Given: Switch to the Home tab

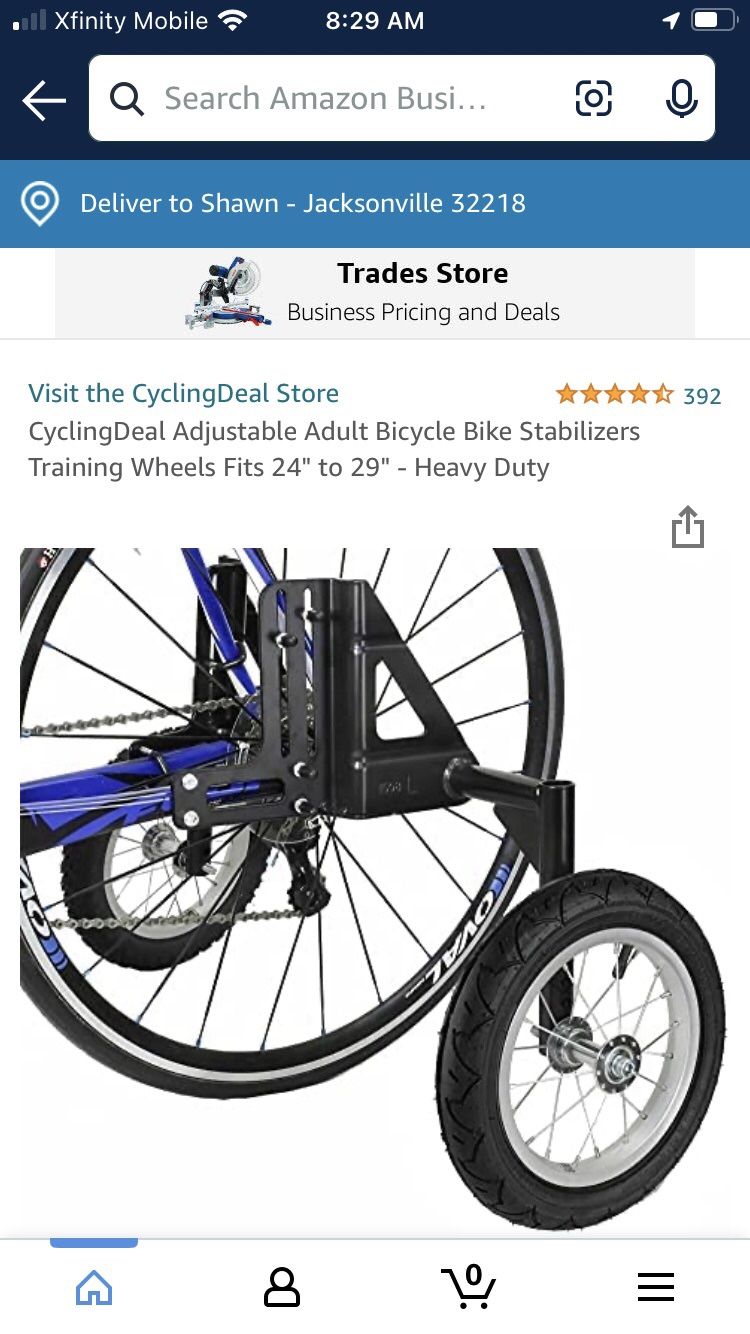Looking at the screenshot, I should [x=94, y=1287].
